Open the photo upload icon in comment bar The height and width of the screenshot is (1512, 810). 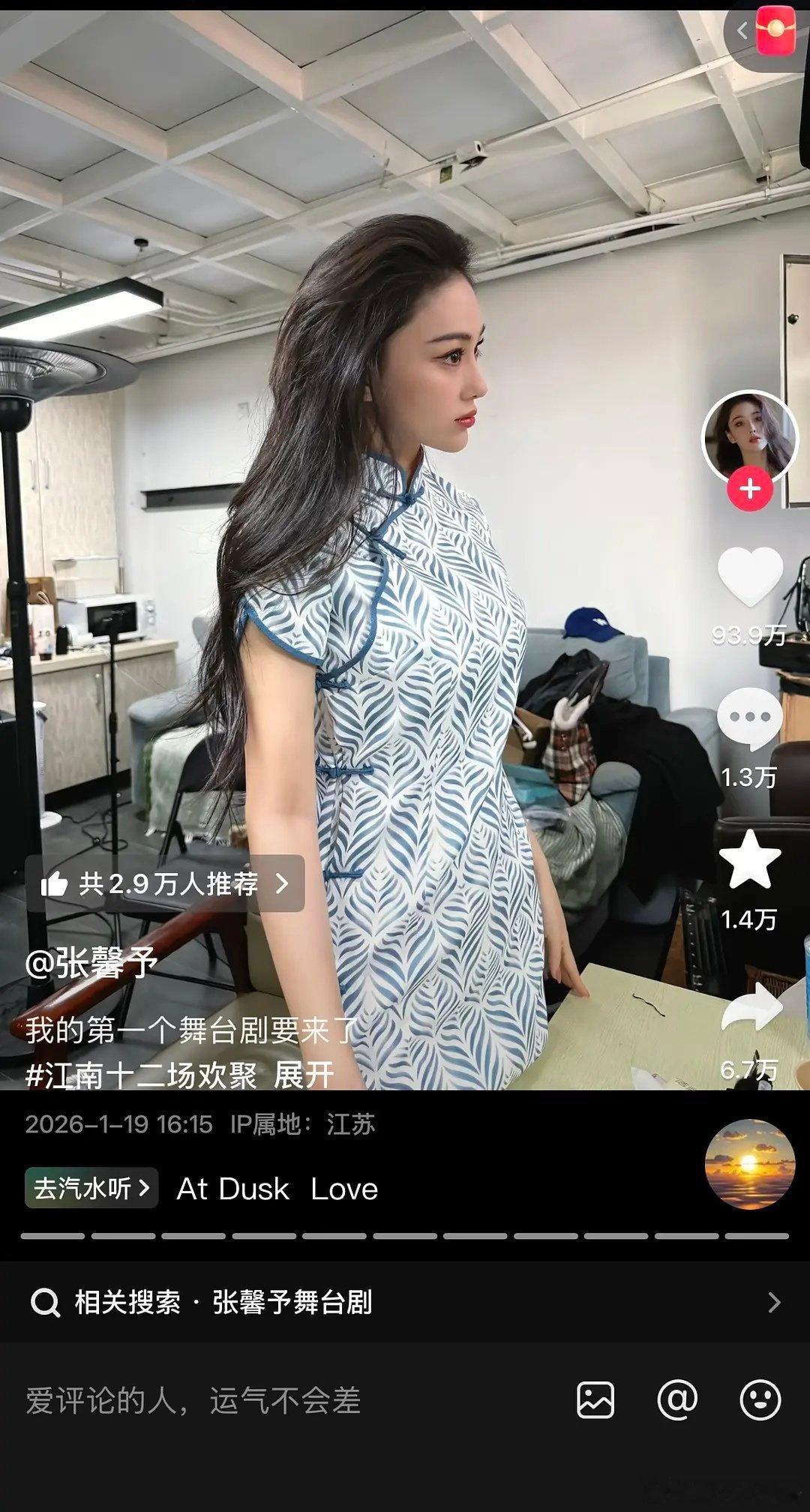coord(596,1399)
